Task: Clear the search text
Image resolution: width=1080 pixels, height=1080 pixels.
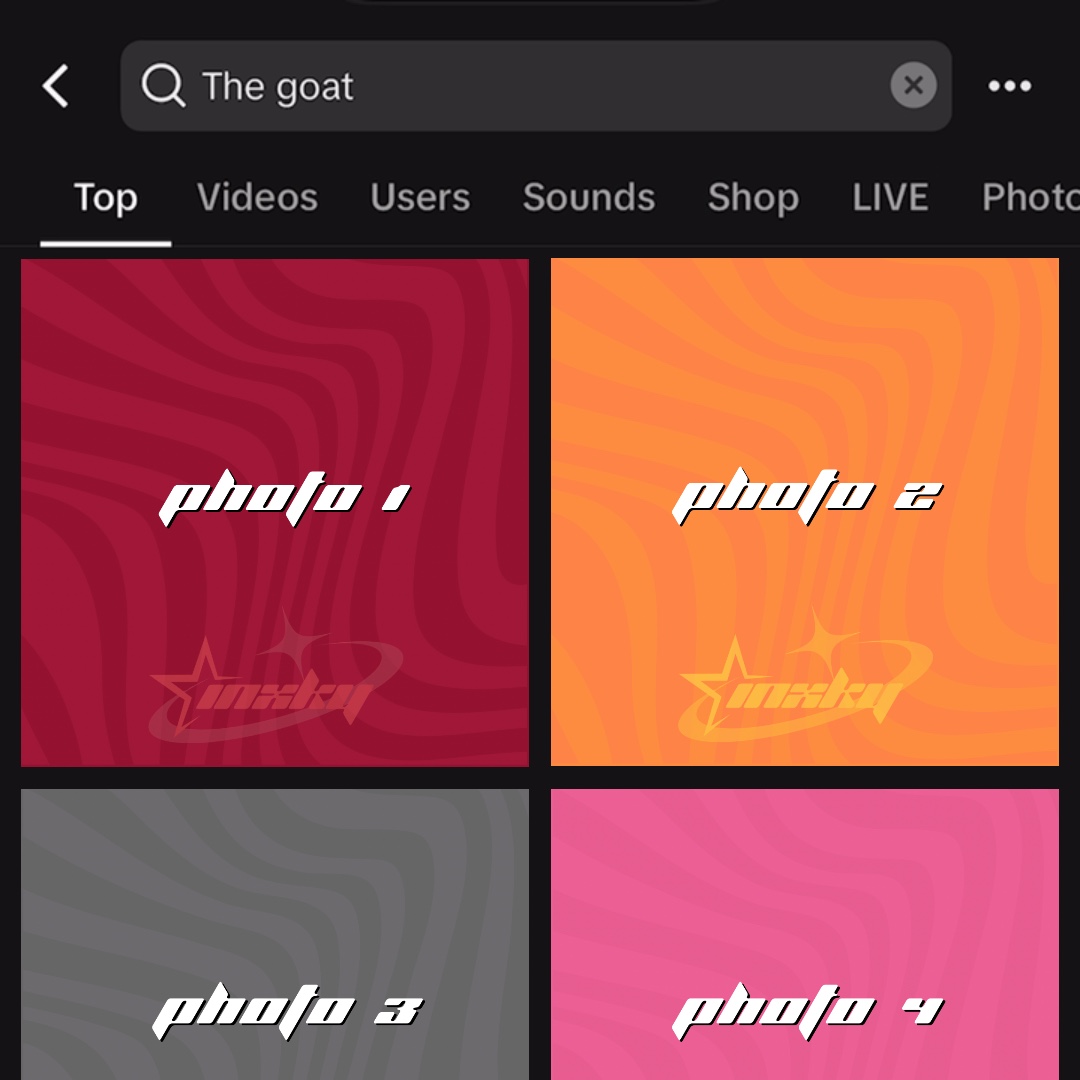Action: click(913, 86)
